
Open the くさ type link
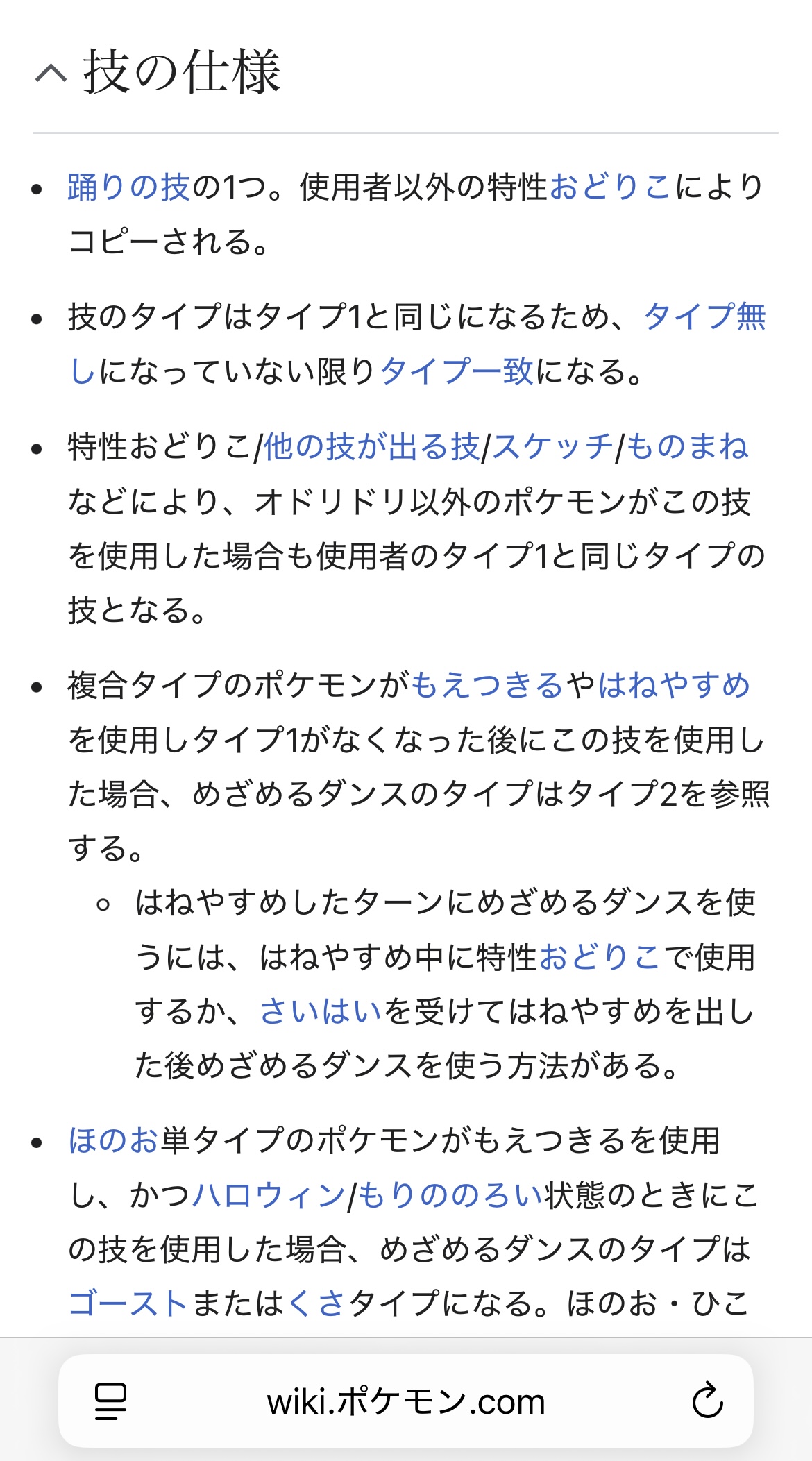coord(316,1303)
